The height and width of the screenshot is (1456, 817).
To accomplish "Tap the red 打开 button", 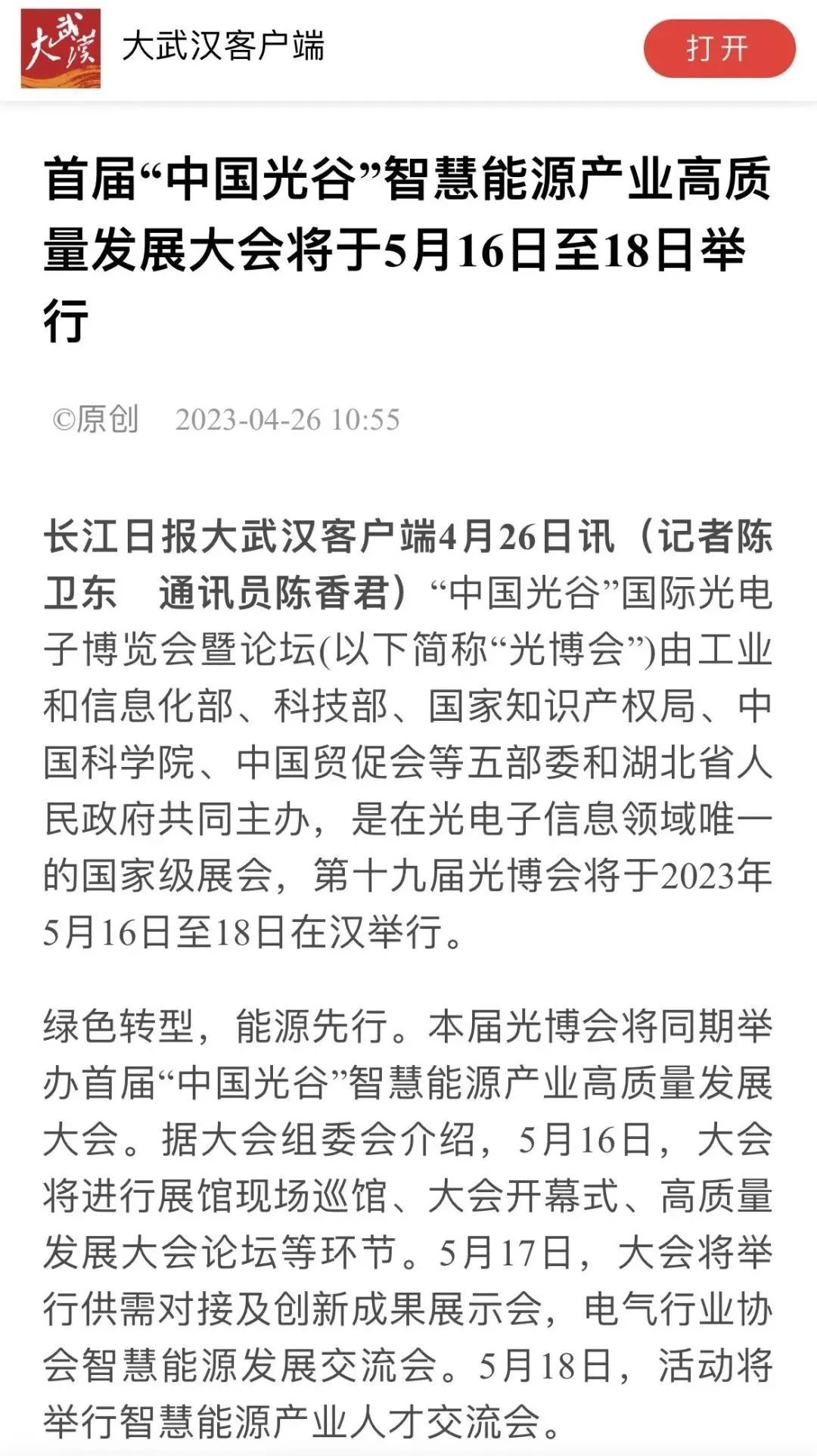I will click(719, 49).
